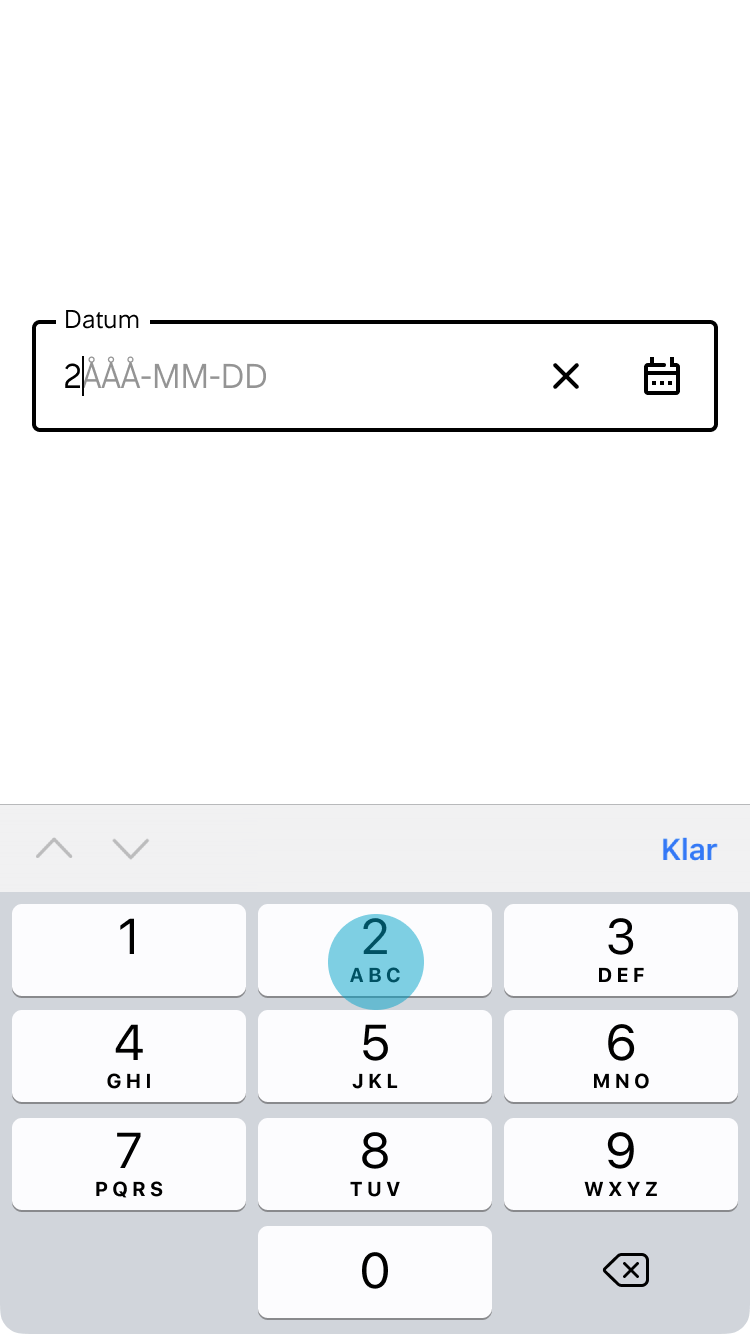Navigate to previous field with the up chevron
The image size is (750, 1334).
pos(54,848)
